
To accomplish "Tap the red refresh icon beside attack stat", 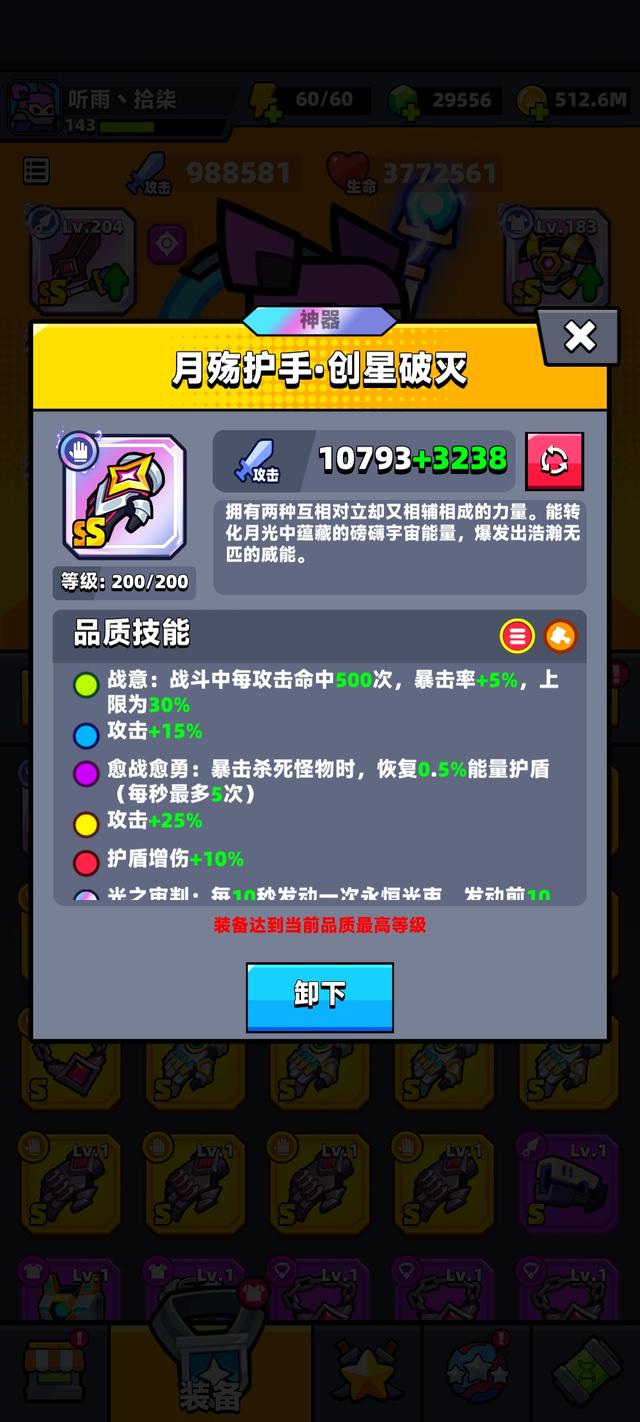I will coord(554,461).
